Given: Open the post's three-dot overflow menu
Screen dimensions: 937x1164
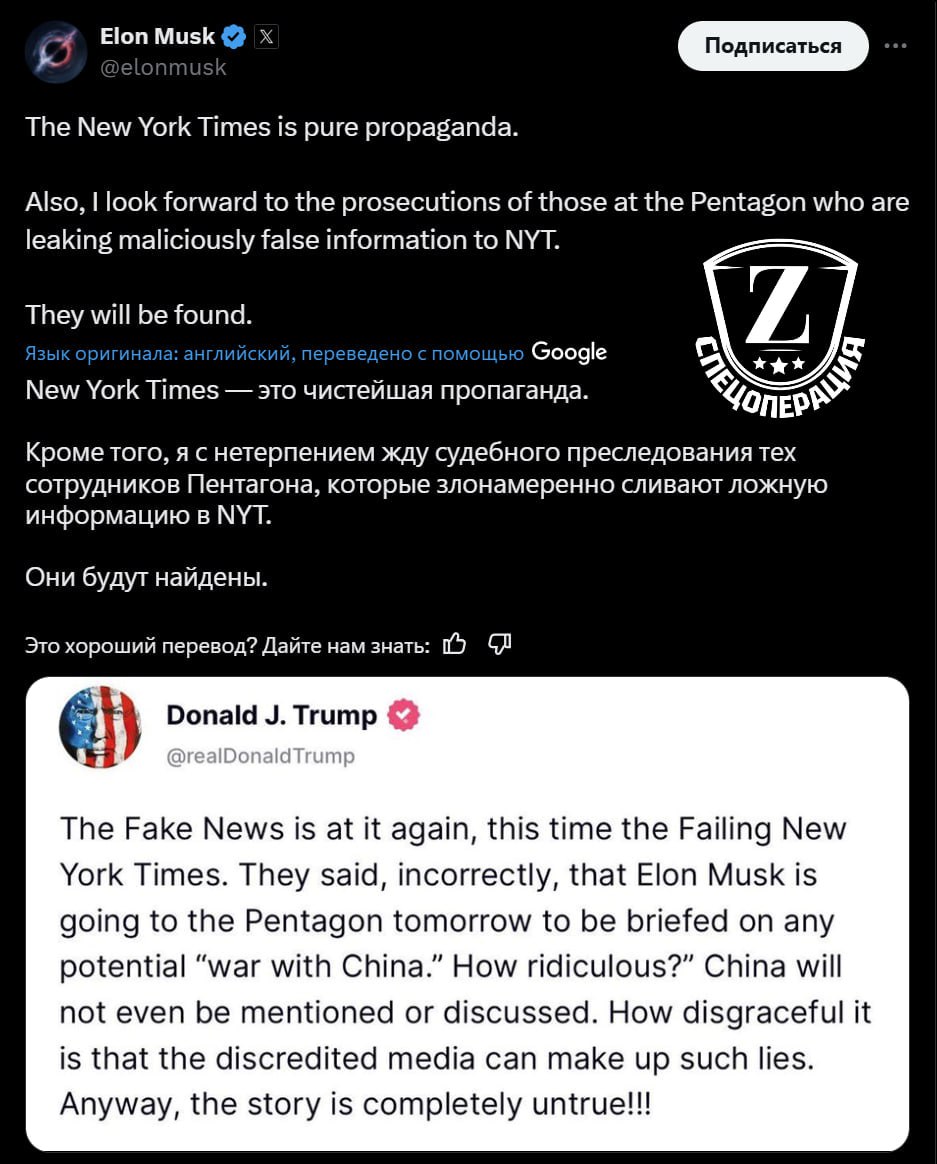Looking at the screenshot, I should click(897, 45).
